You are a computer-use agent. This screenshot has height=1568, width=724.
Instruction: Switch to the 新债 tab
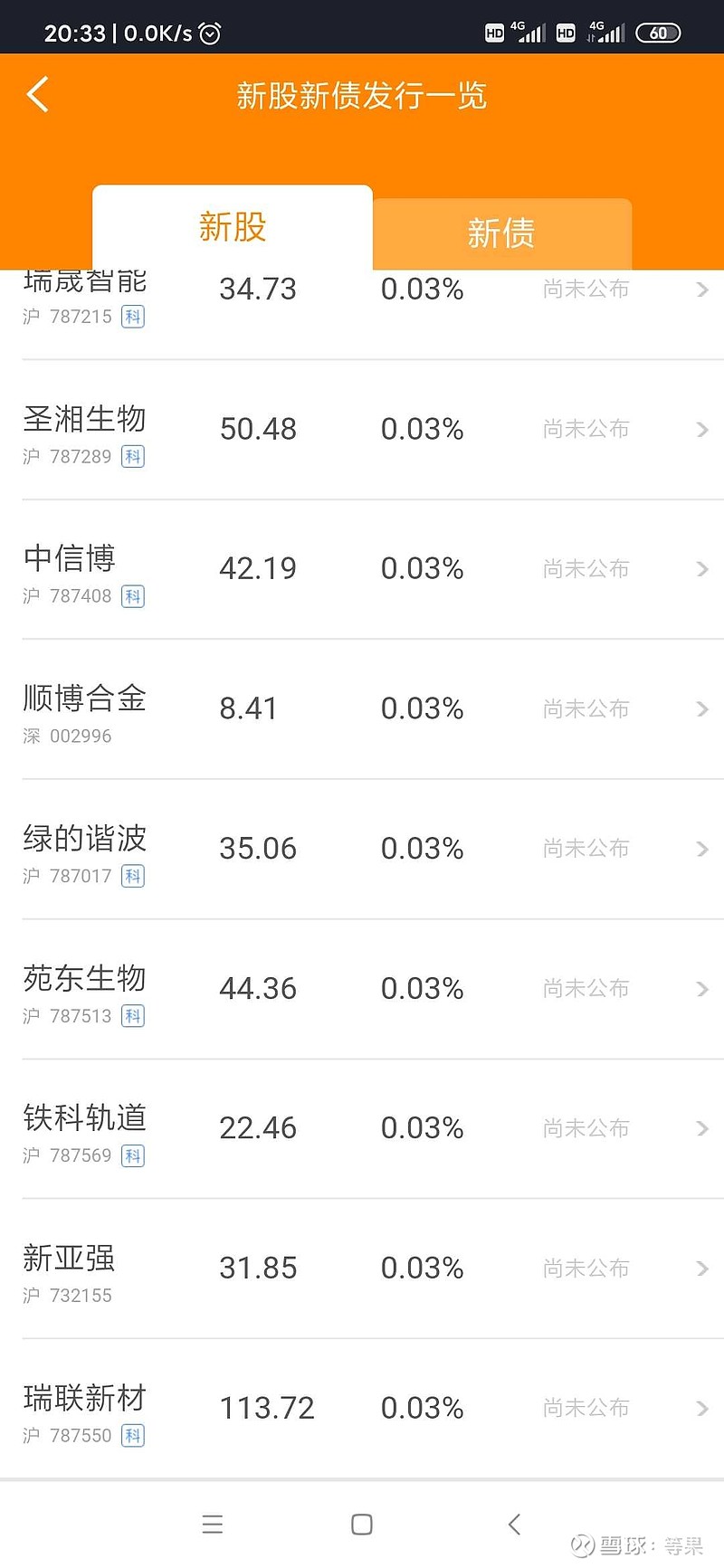click(x=501, y=233)
